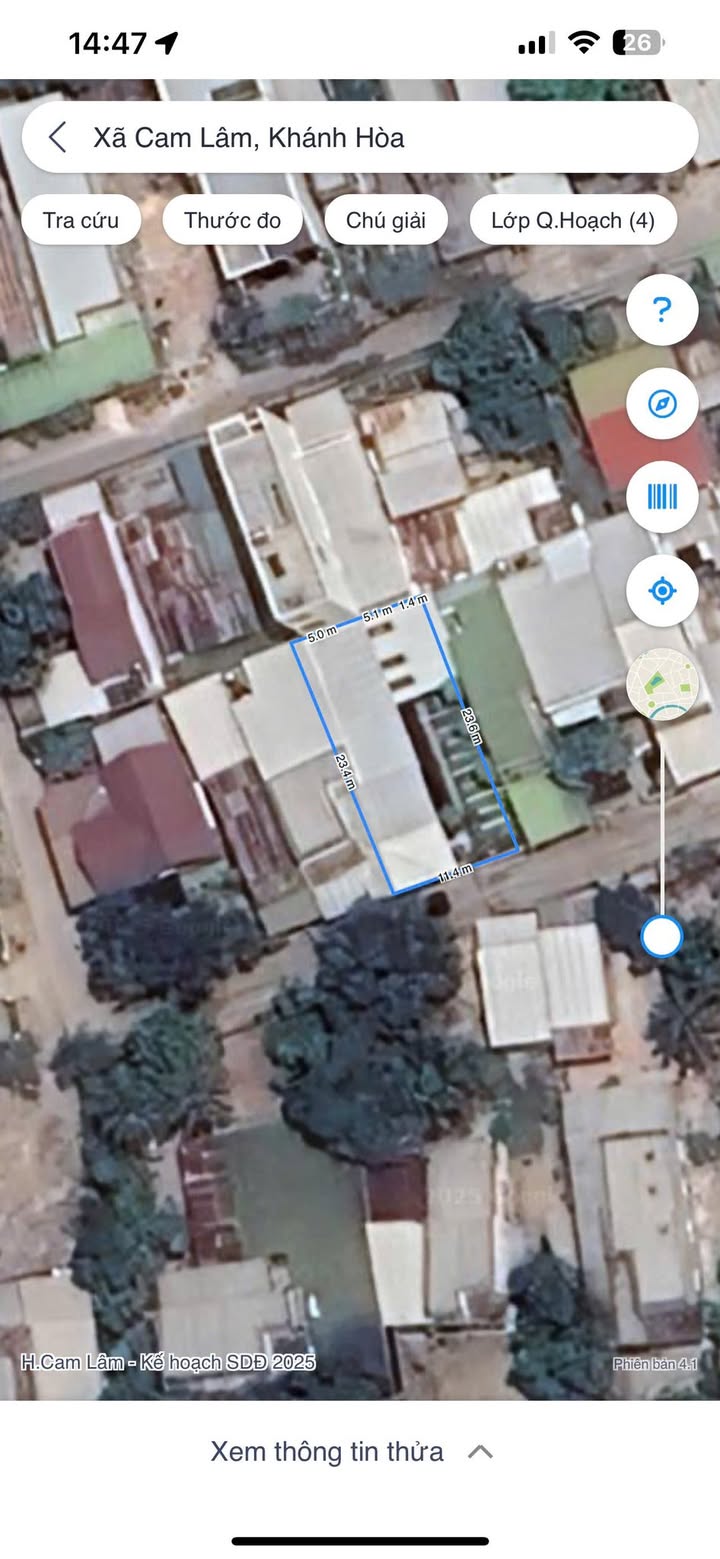Viewport: 720px width, 1559px height.
Task: Open the Thước đo measuring tool
Action: tap(232, 220)
